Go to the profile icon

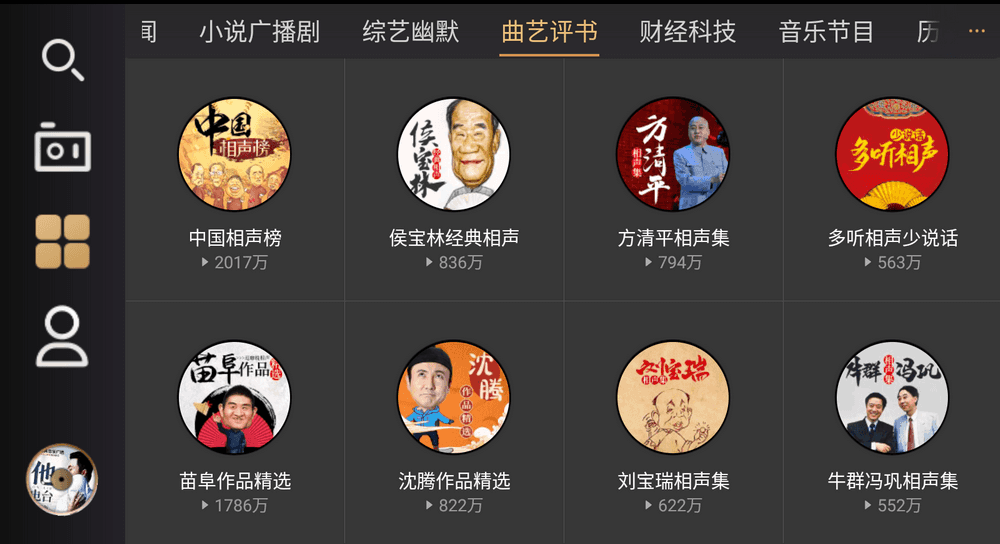[62, 337]
